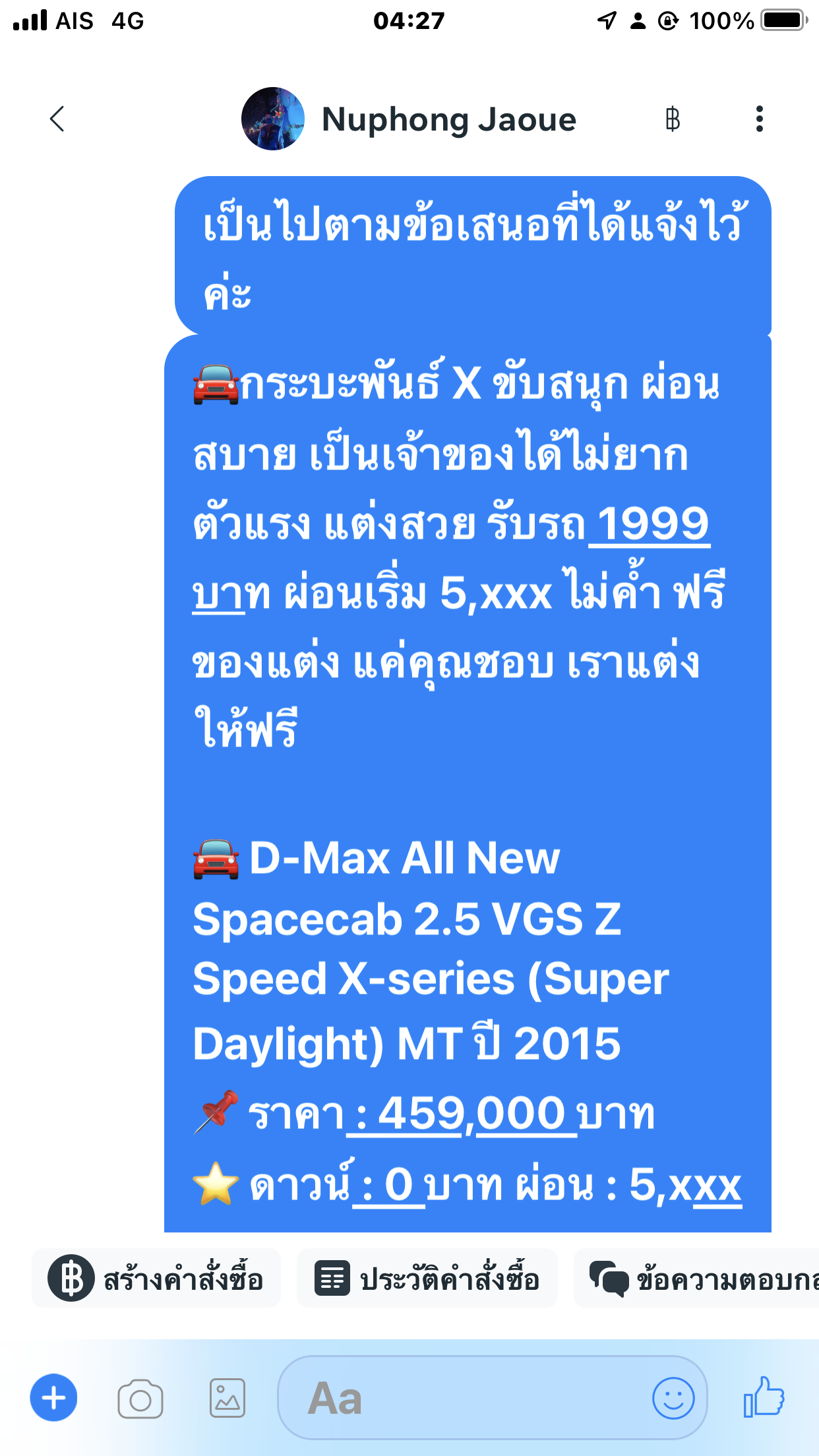Launch the camera from the composer
Screen dimensions: 819x1456
[140, 1399]
